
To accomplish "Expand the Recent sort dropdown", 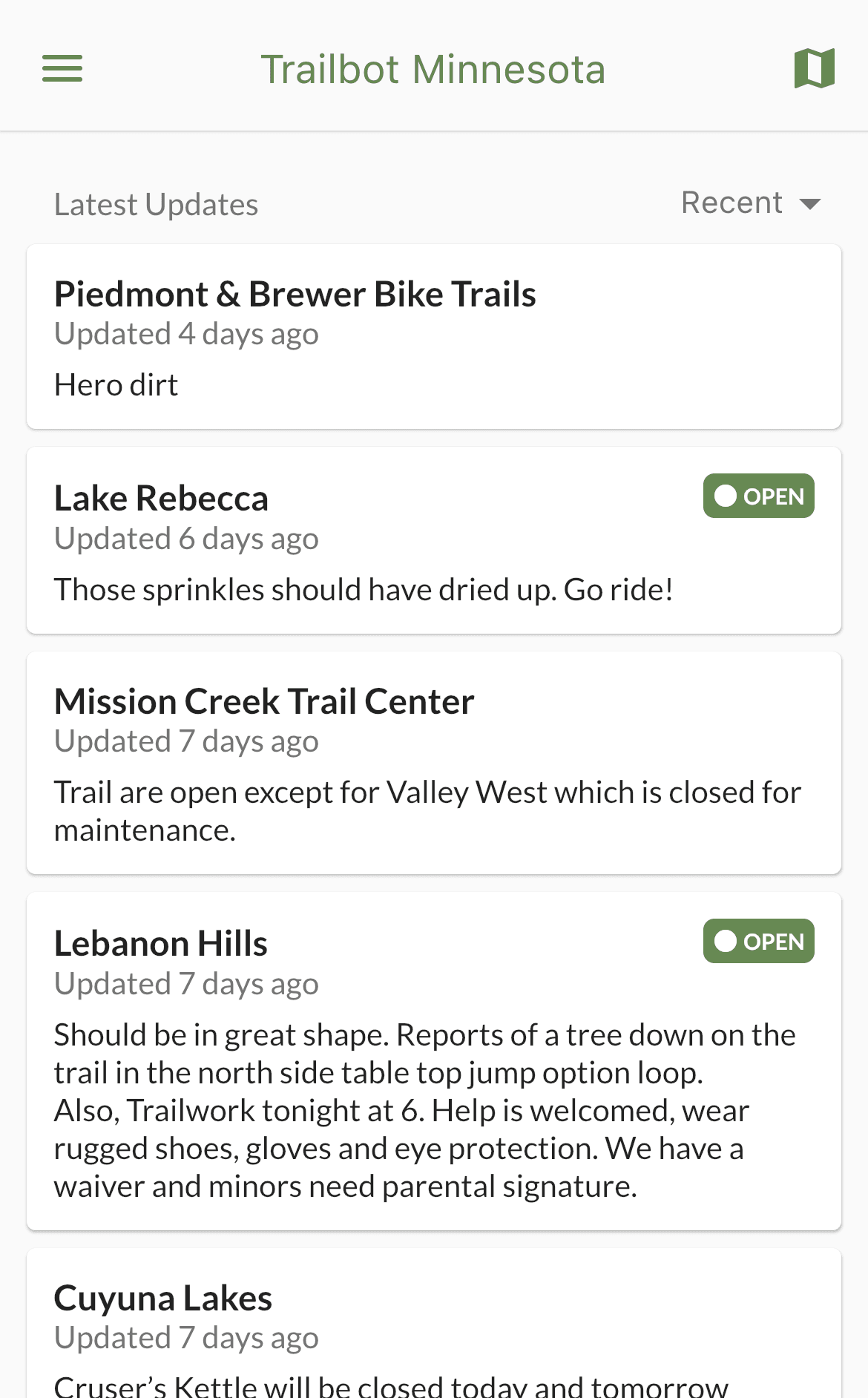I will (750, 203).
